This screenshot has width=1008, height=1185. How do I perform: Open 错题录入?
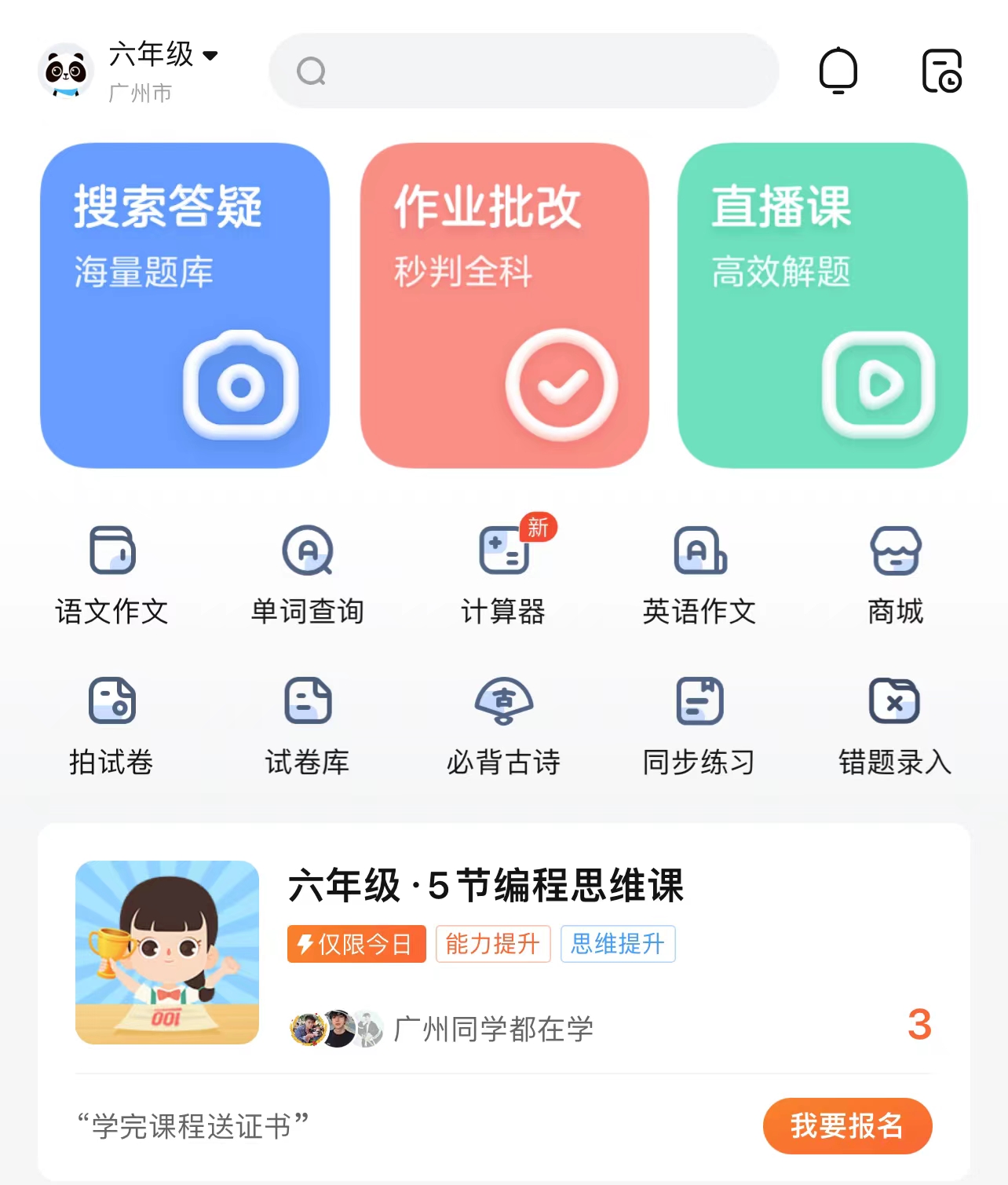pos(895,726)
